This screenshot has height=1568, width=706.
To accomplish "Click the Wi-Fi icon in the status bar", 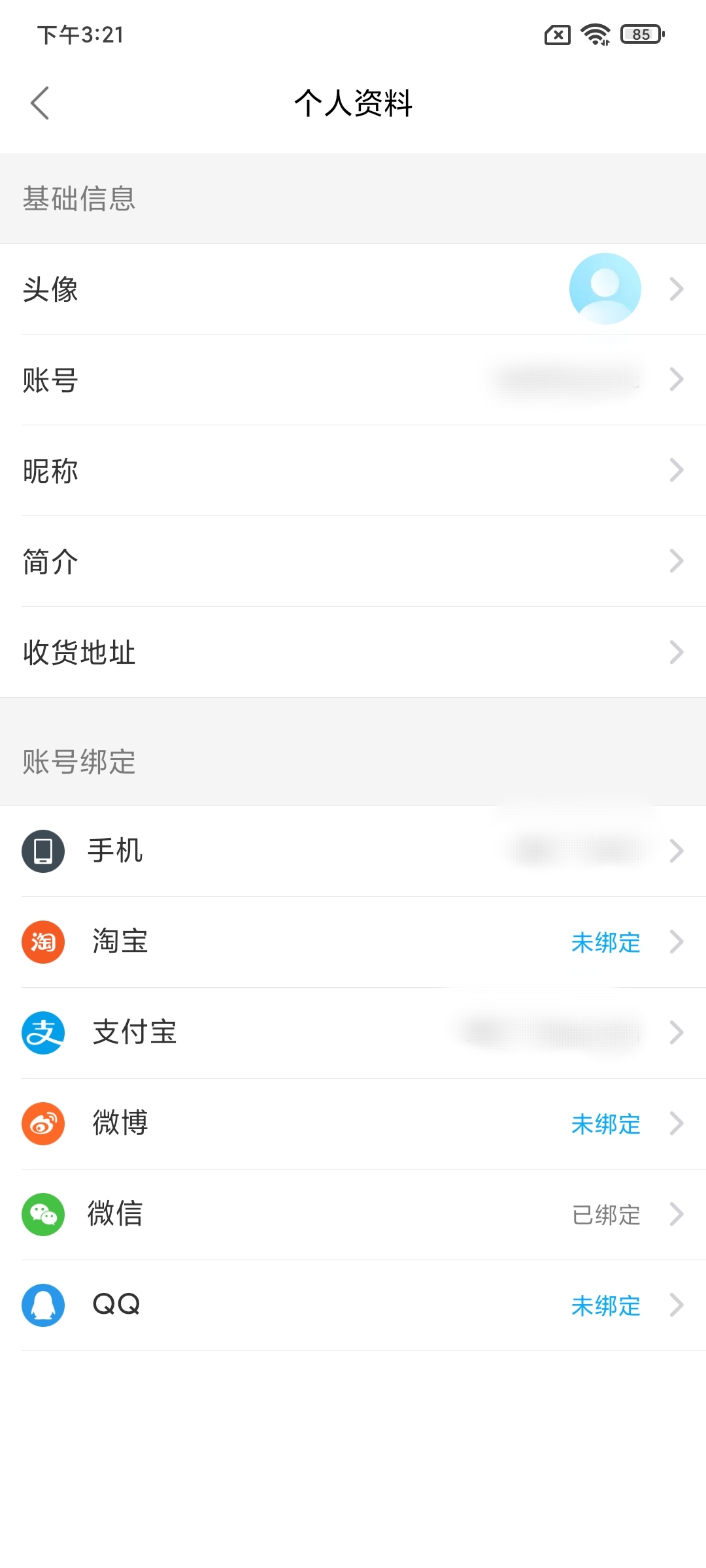I will pyautogui.click(x=594, y=36).
